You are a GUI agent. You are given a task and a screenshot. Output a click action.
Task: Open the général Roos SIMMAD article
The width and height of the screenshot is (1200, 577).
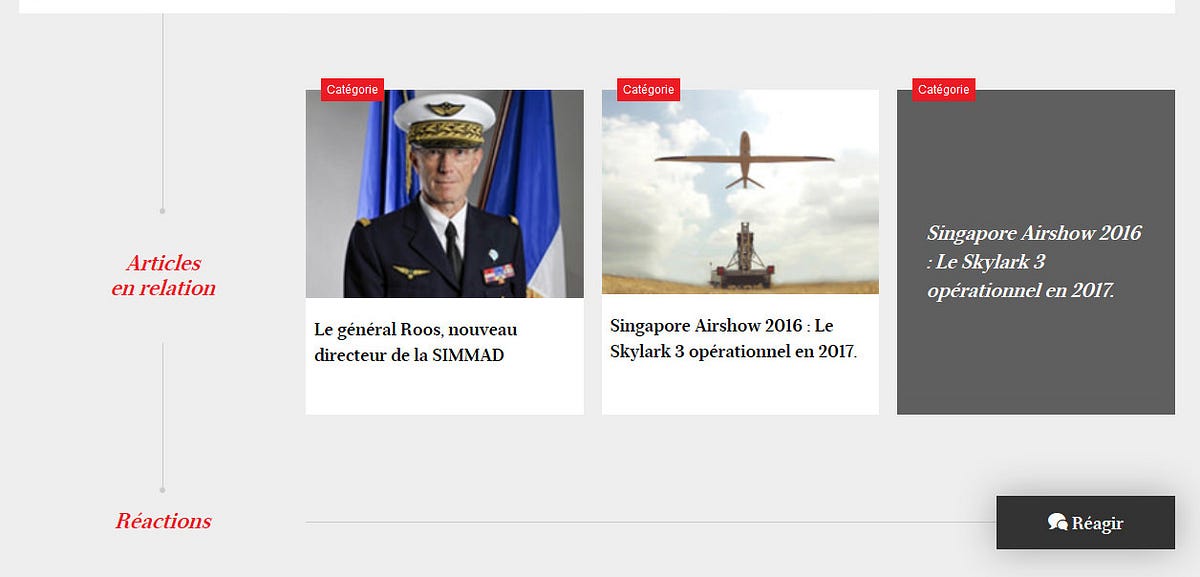pyautogui.click(x=415, y=342)
